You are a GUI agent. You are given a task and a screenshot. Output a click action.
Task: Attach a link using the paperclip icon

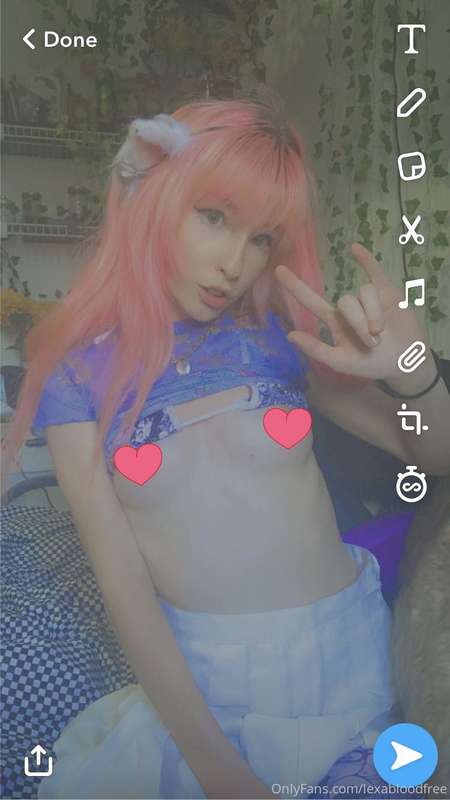coord(411,357)
